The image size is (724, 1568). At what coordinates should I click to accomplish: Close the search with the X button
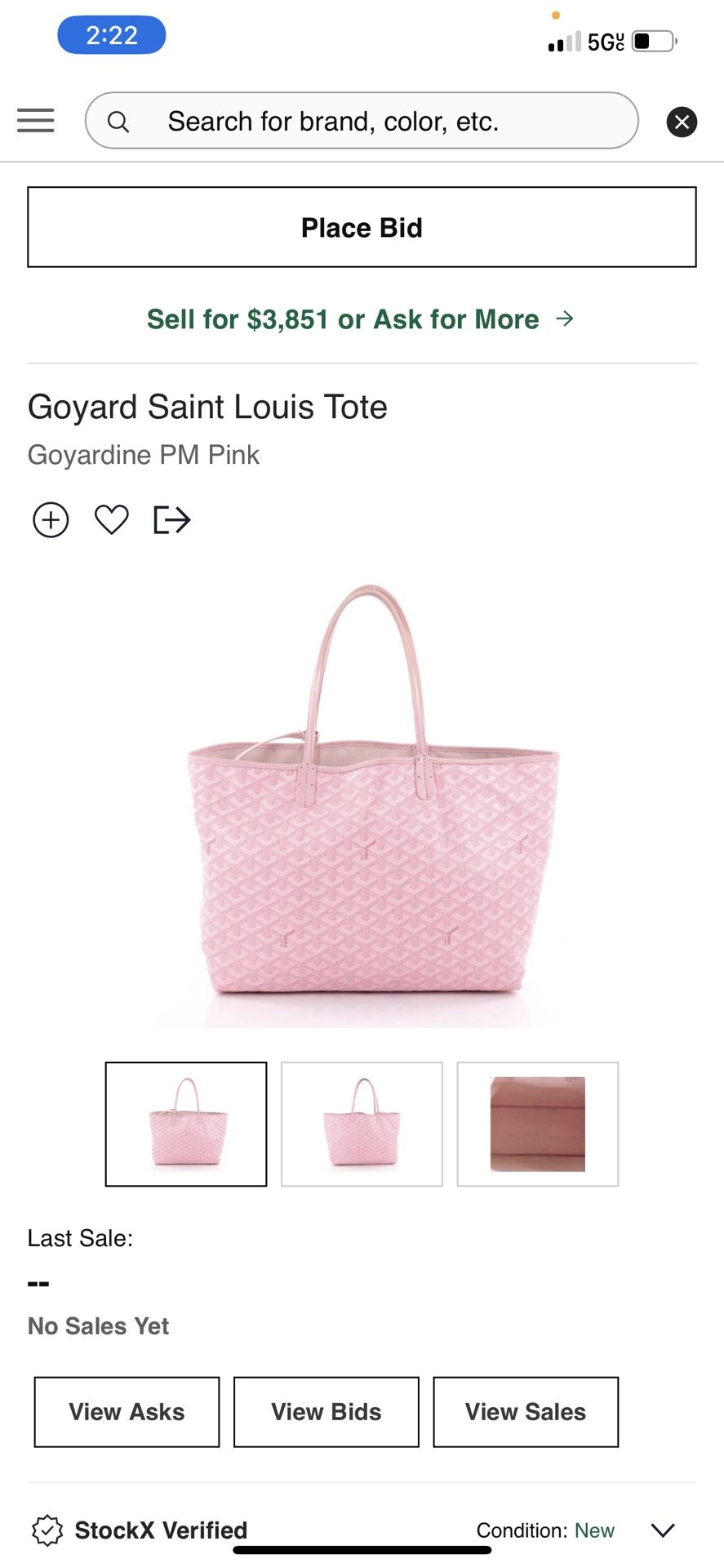coord(682,122)
